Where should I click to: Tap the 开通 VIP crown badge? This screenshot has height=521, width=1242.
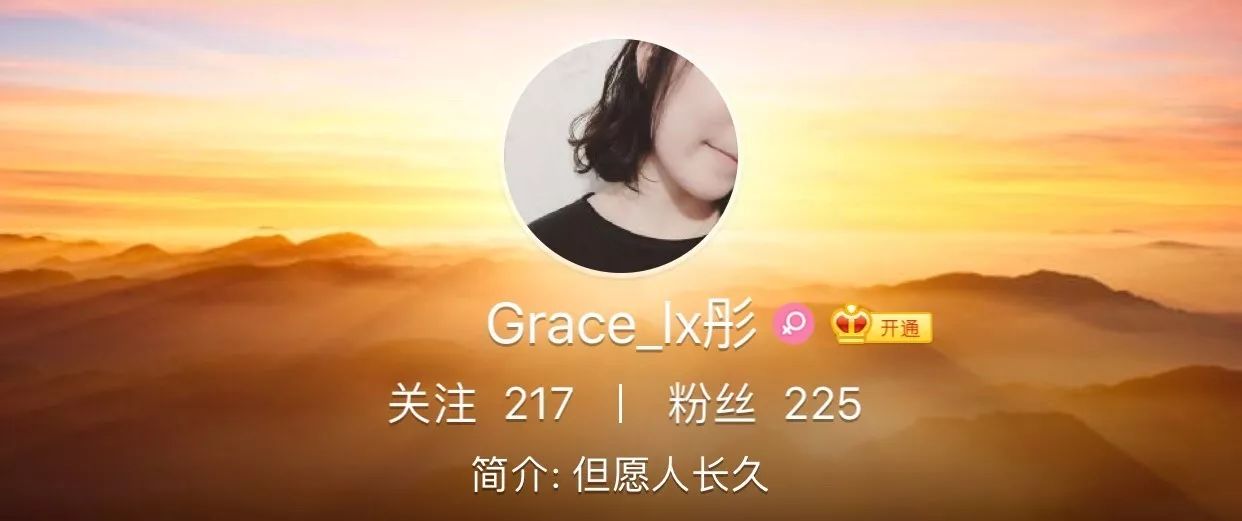(882, 326)
